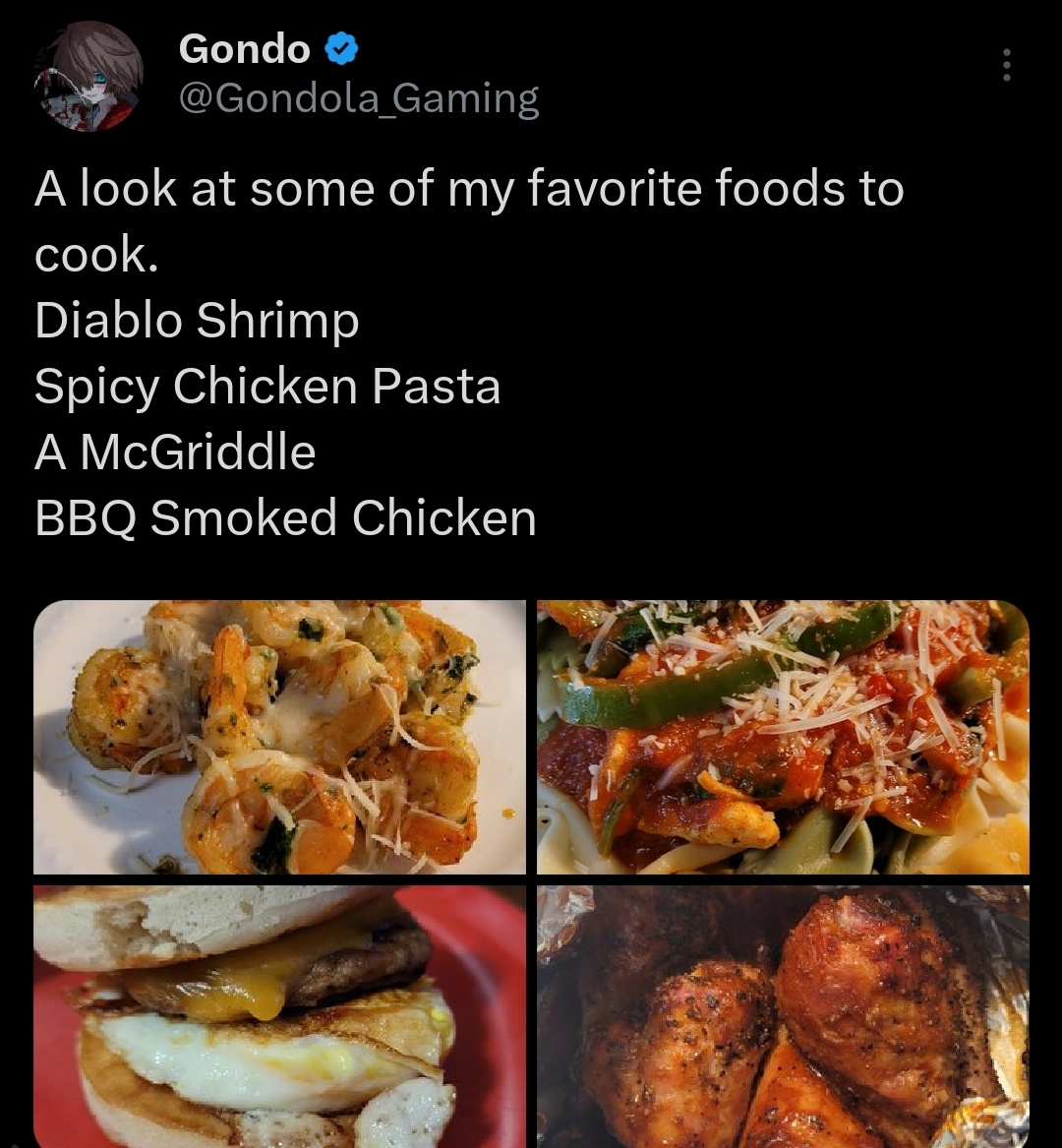
Task: Open Gondo's profile picture
Action: [x=88, y=74]
